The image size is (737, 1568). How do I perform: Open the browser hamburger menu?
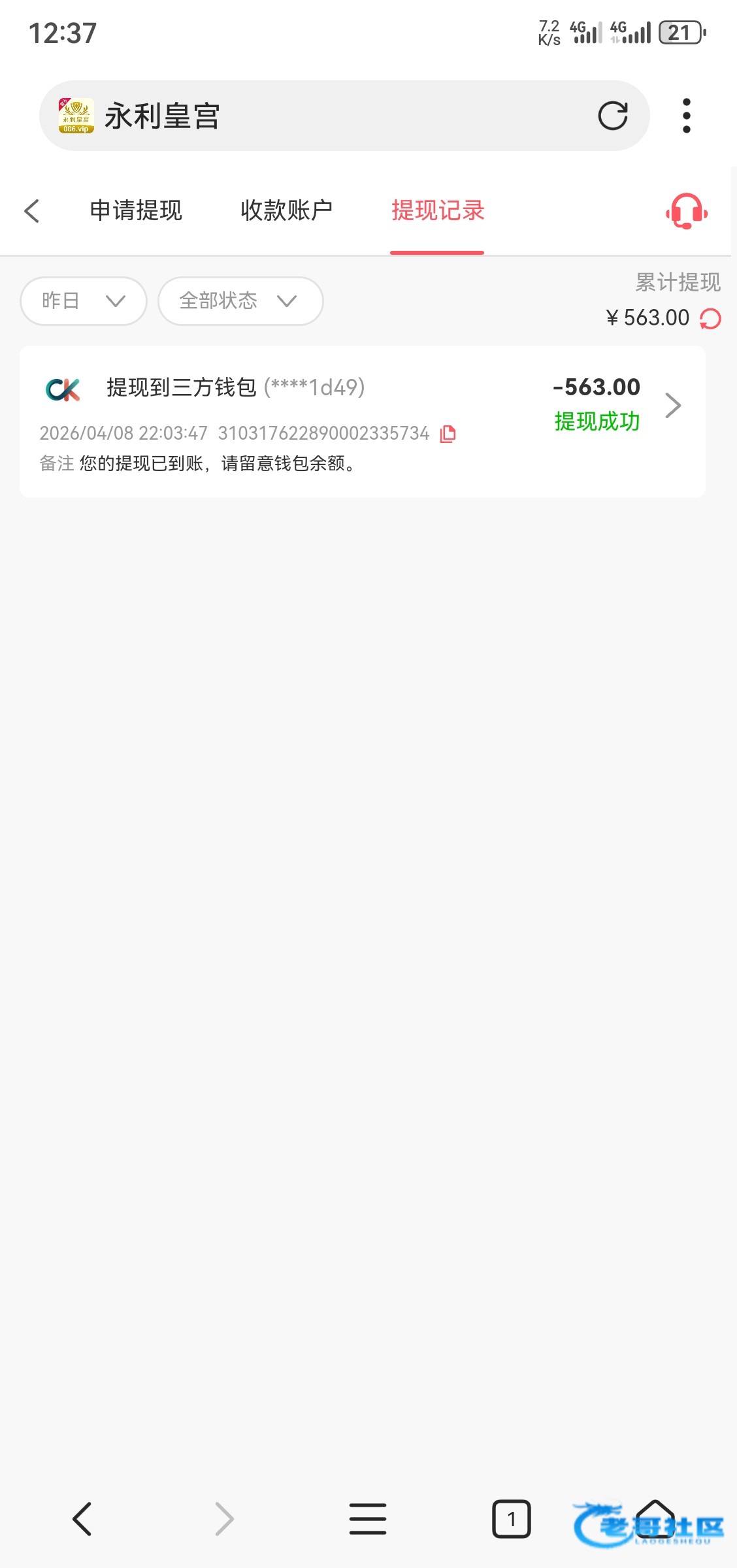click(x=368, y=1518)
